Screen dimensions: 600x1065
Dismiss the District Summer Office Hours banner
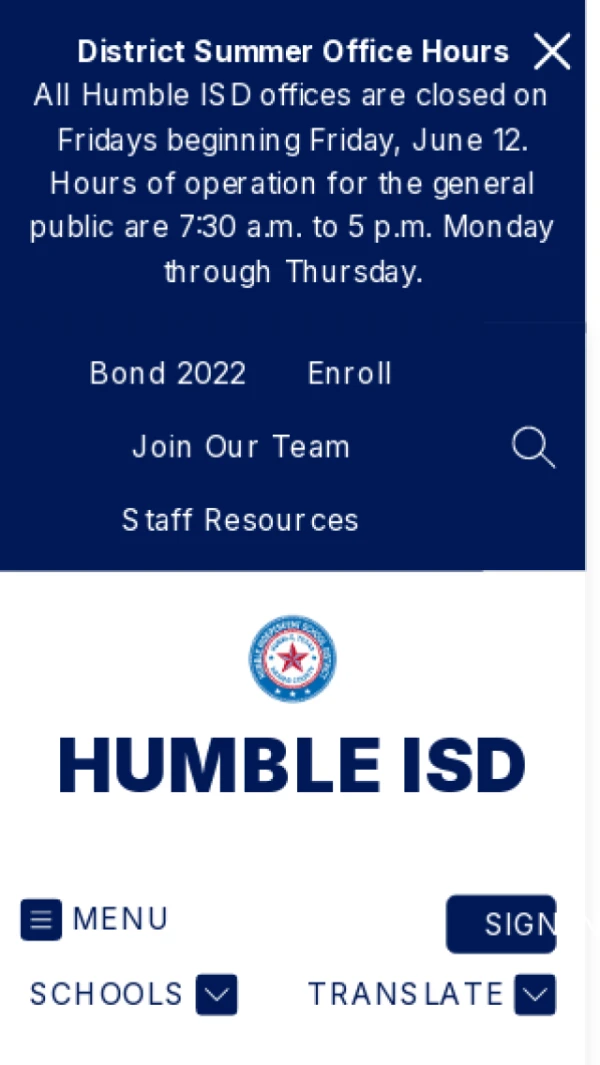click(552, 52)
